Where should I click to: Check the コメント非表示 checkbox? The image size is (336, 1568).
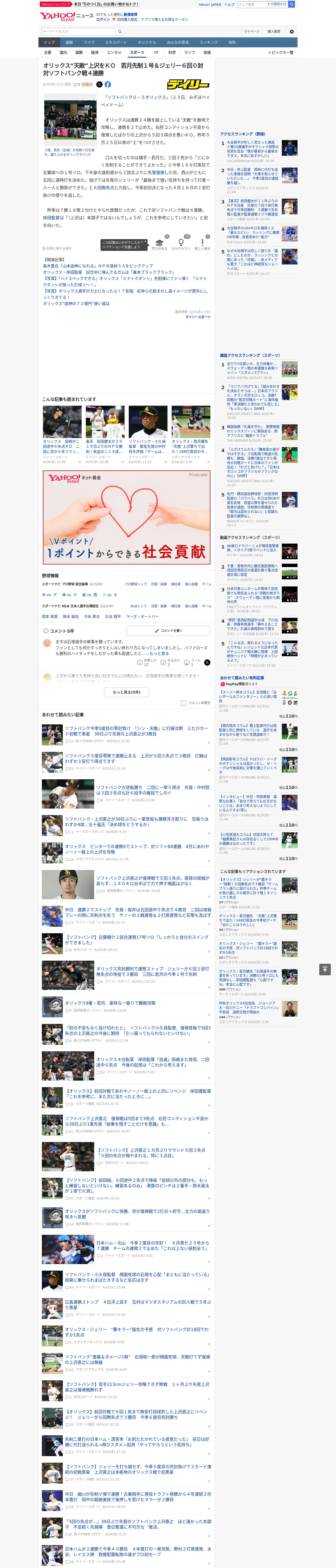[x=183, y=702]
